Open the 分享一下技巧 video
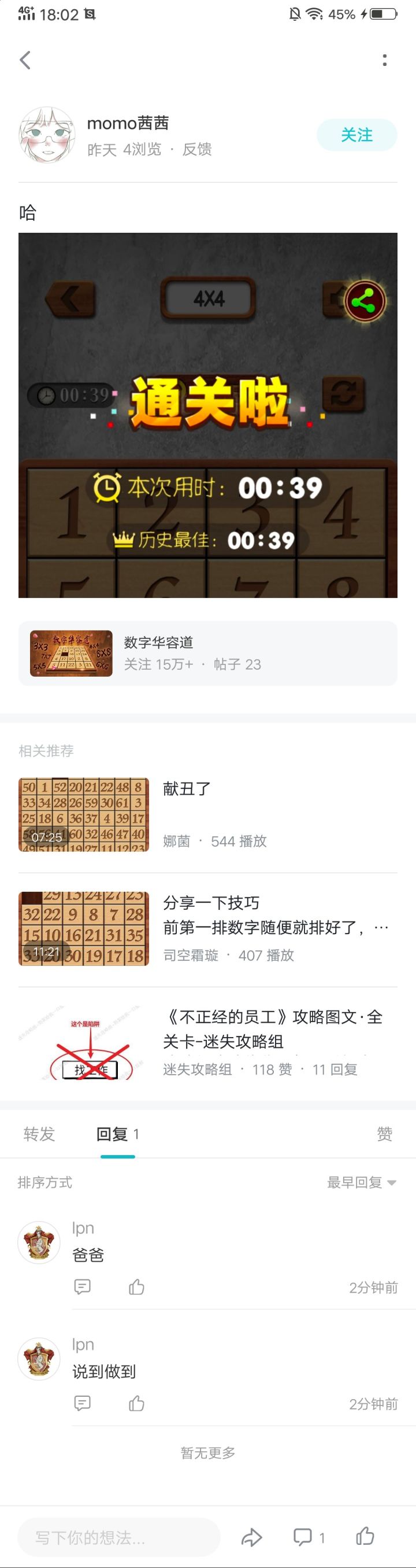The width and height of the screenshot is (416, 1568). click(x=84, y=928)
